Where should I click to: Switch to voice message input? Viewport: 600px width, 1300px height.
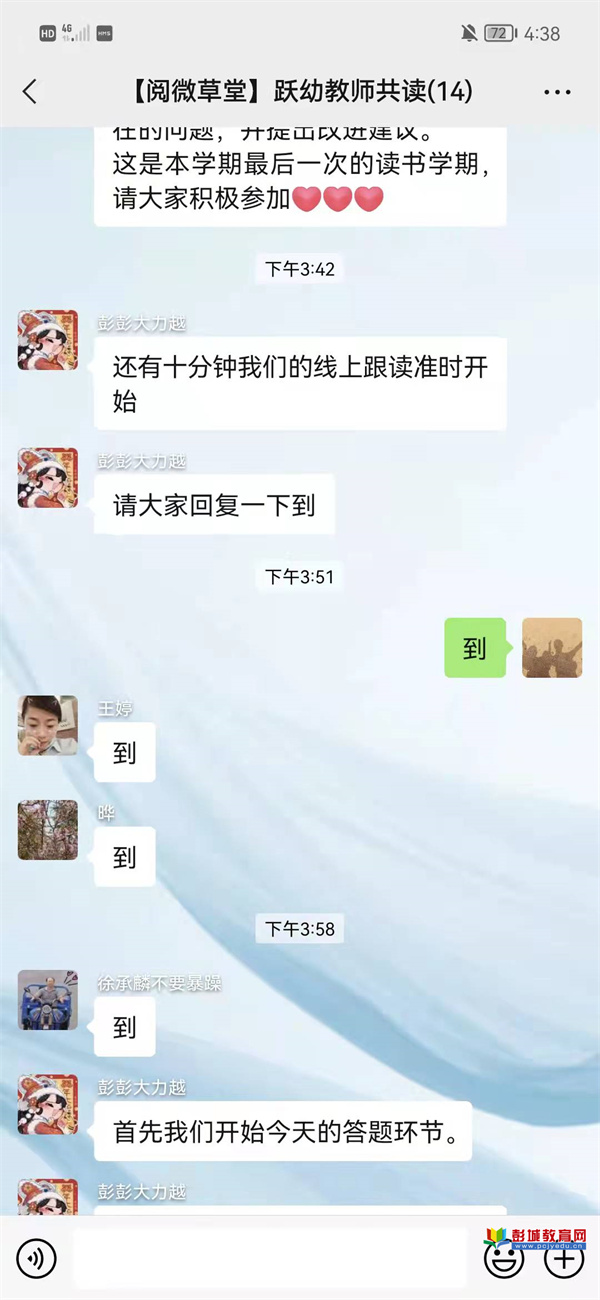pos(37,1258)
